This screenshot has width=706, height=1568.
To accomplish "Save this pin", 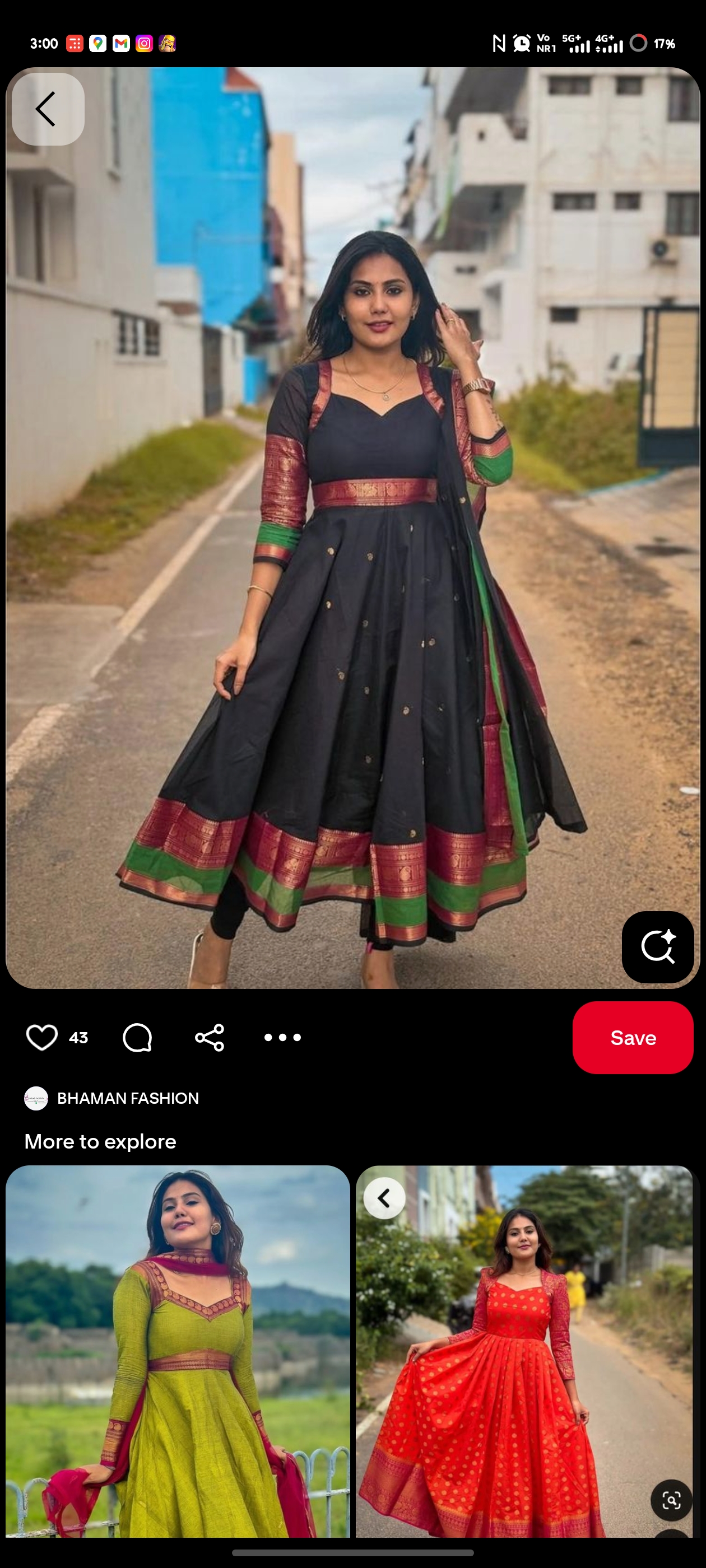I will click(x=632, y=1037).
